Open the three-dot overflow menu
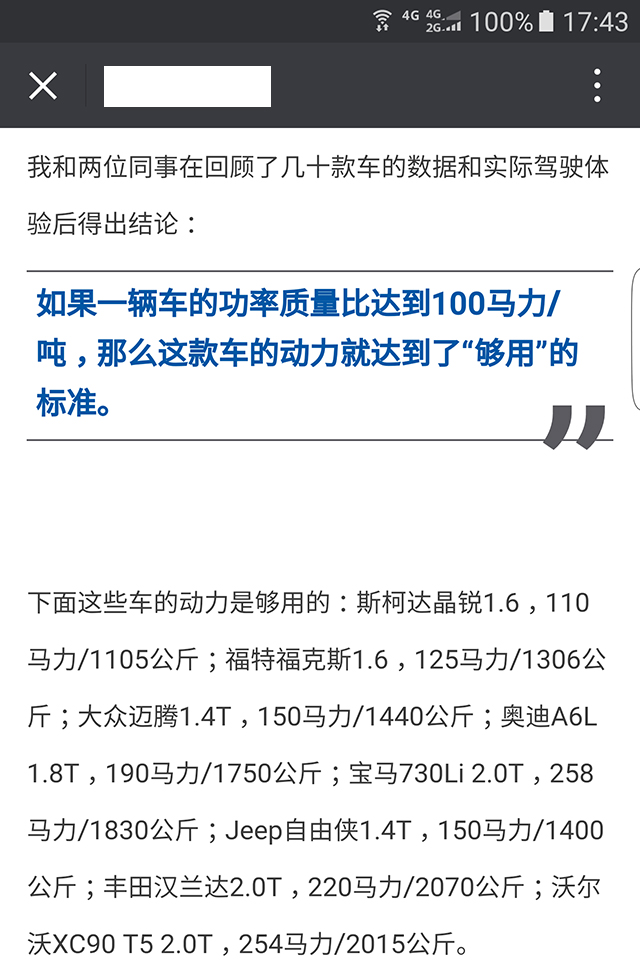 (x=597, y=86)
